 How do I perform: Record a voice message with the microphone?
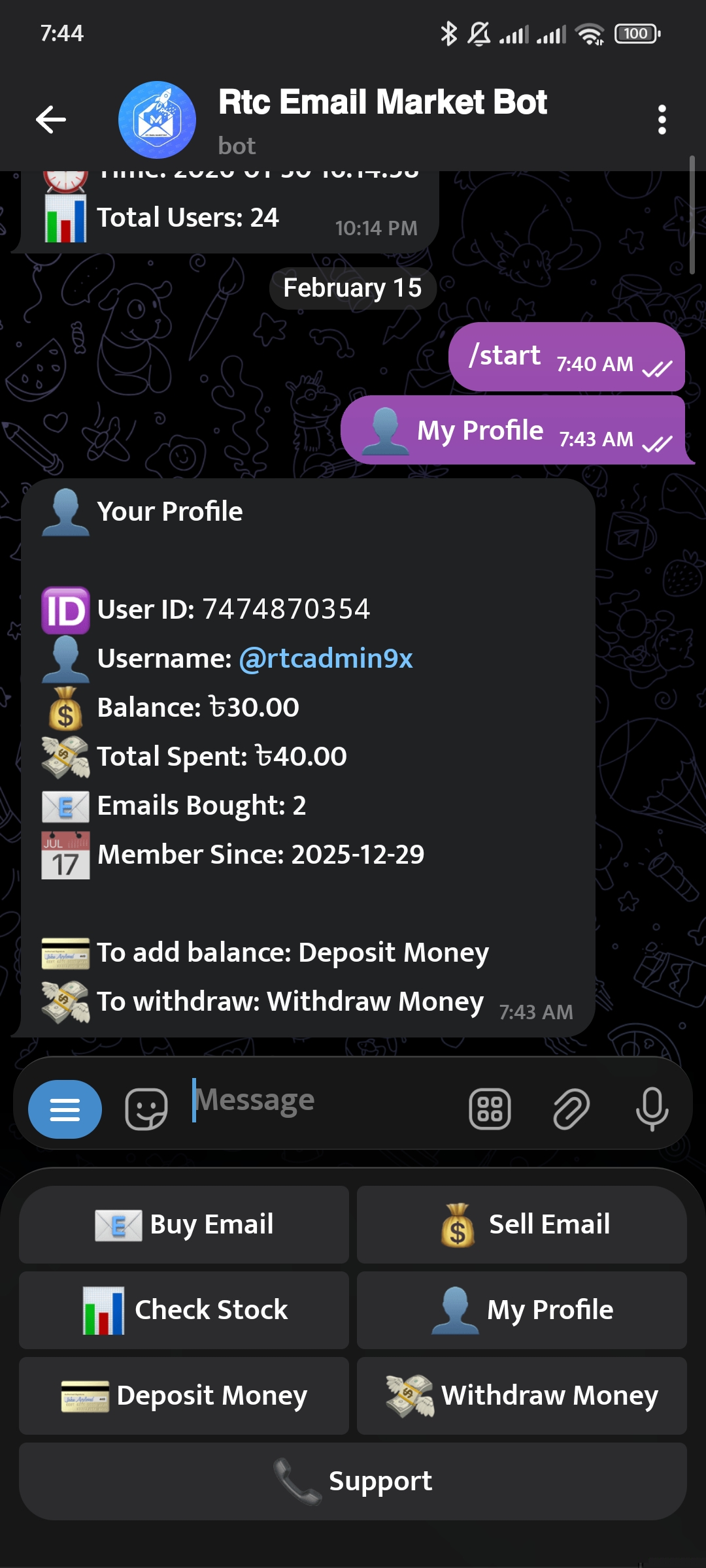click(652, 1109)
